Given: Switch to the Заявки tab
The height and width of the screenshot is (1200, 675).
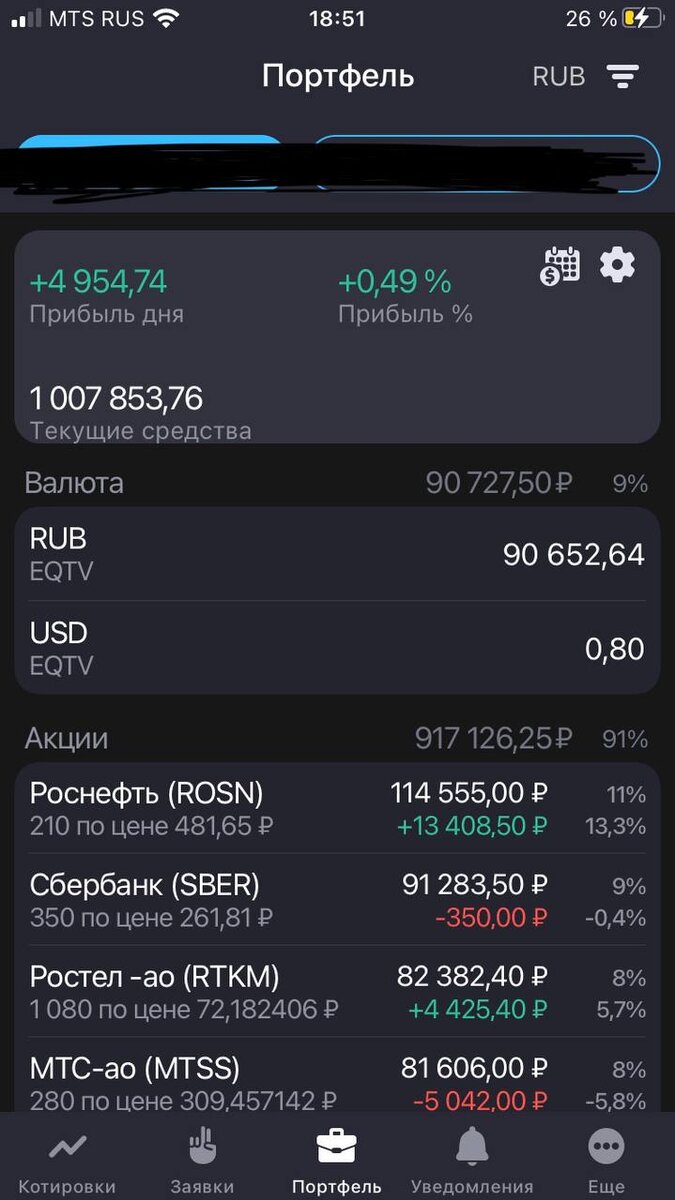Looking at the screenshot, I should pos(202,1162).
